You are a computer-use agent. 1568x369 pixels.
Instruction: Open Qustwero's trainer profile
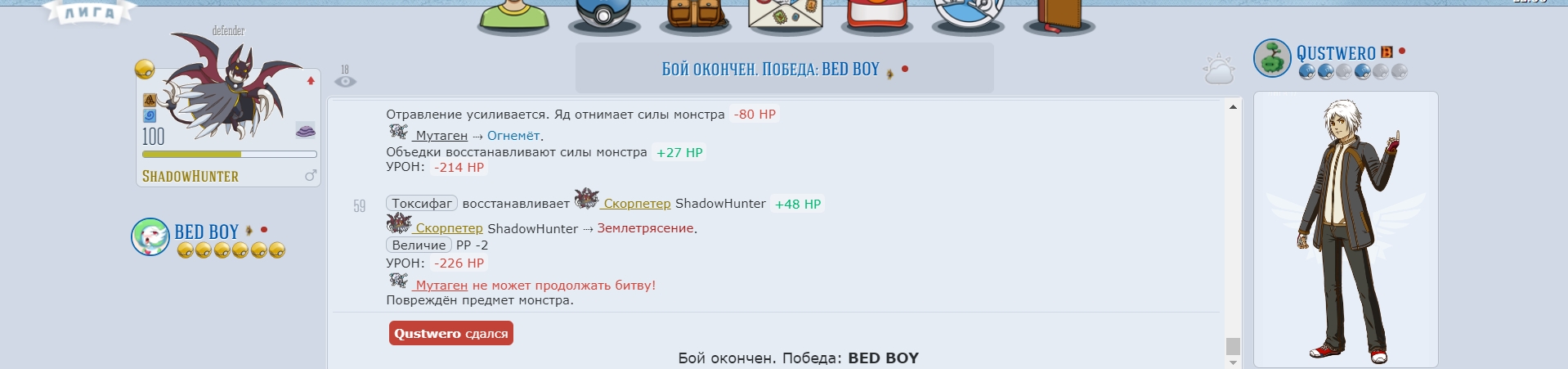pos(1336,54)
